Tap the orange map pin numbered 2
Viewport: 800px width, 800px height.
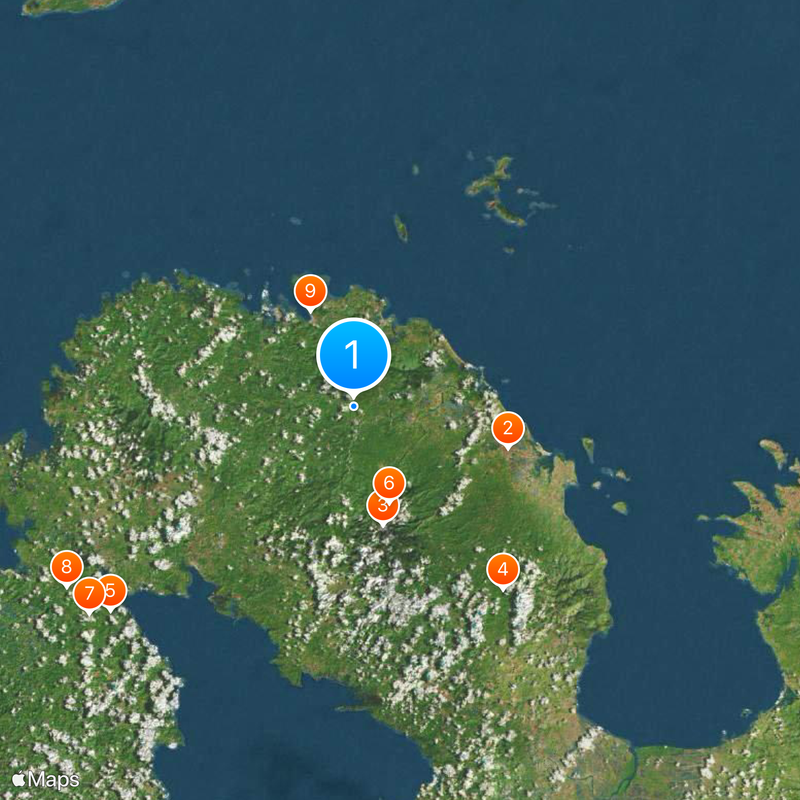(508, 429)
